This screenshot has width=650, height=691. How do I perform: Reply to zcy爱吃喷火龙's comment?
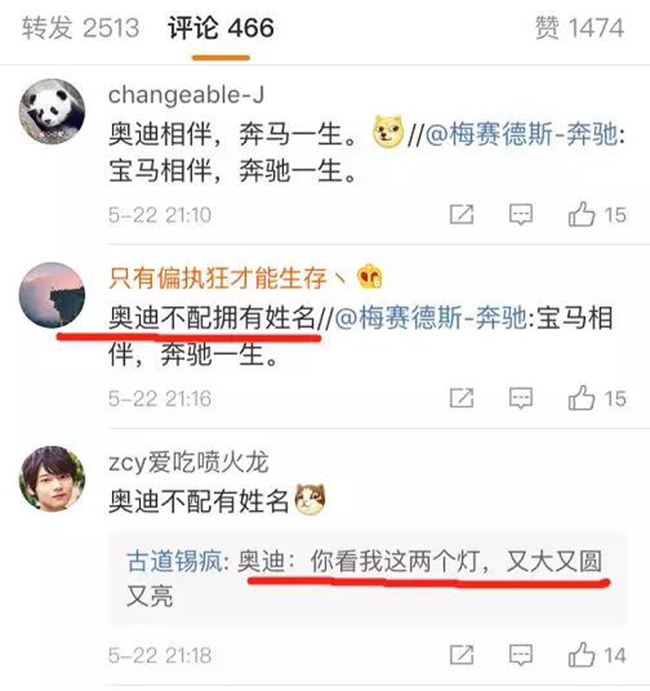click(520, 655)
